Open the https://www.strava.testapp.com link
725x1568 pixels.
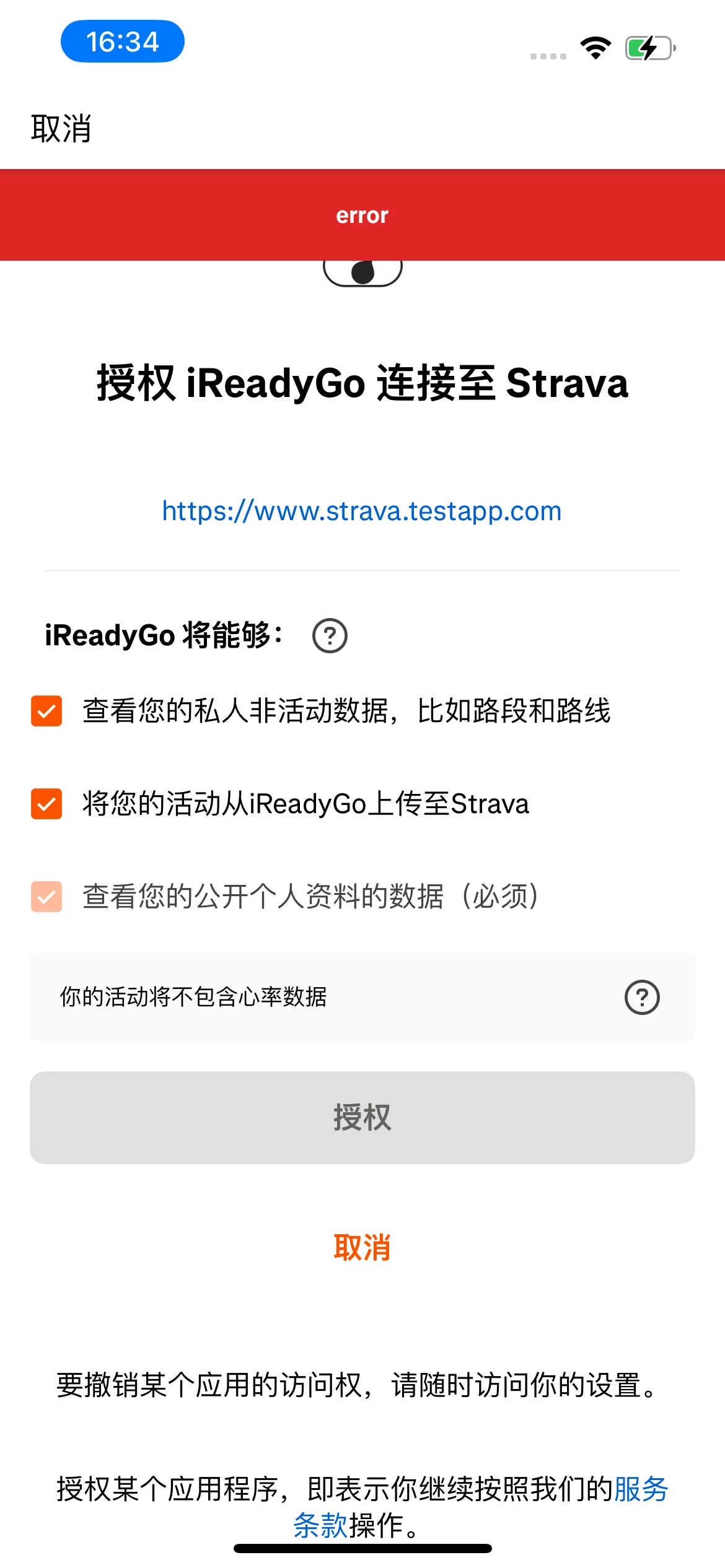tap(362, 512)
